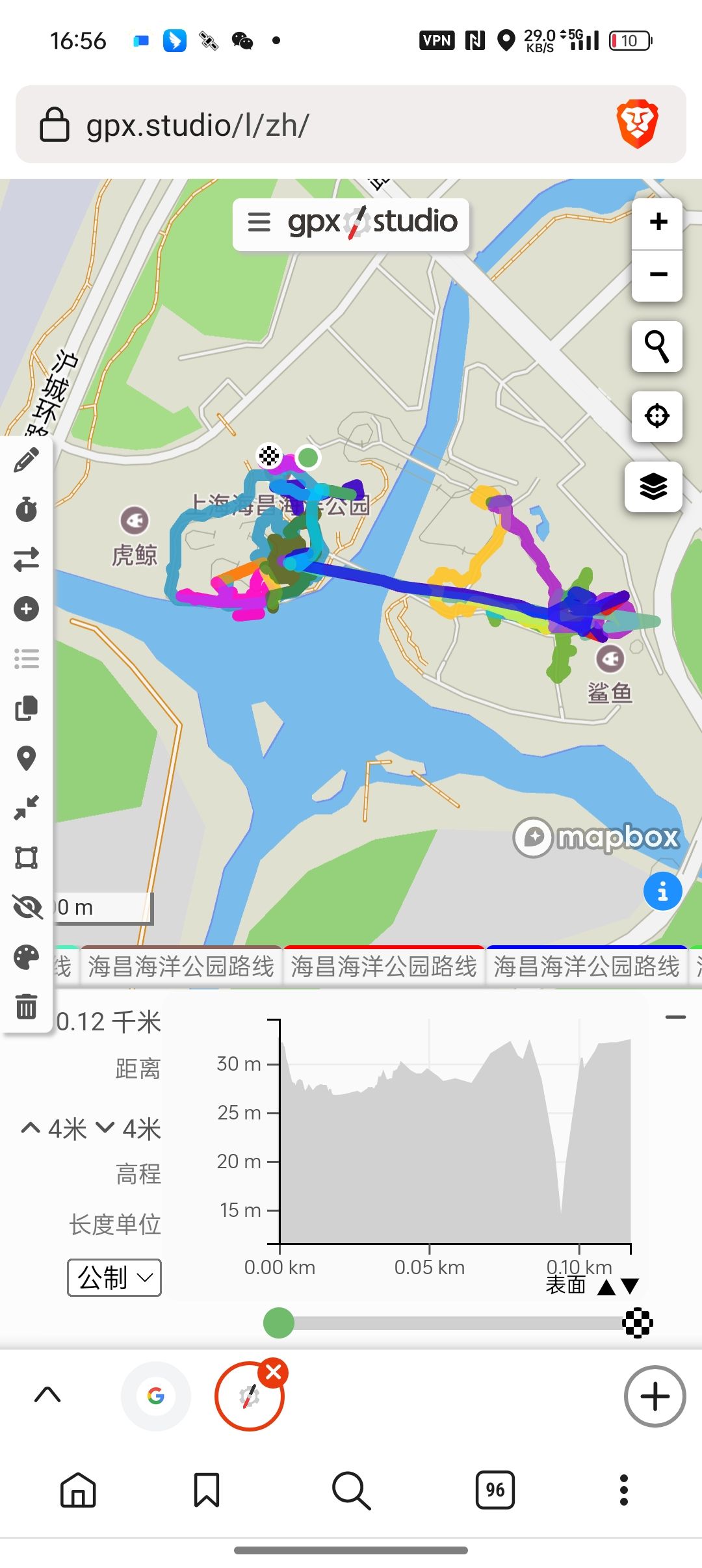Select the pencil edit tool
Viewport: 702px width, 1568px height.
point(26,460)
